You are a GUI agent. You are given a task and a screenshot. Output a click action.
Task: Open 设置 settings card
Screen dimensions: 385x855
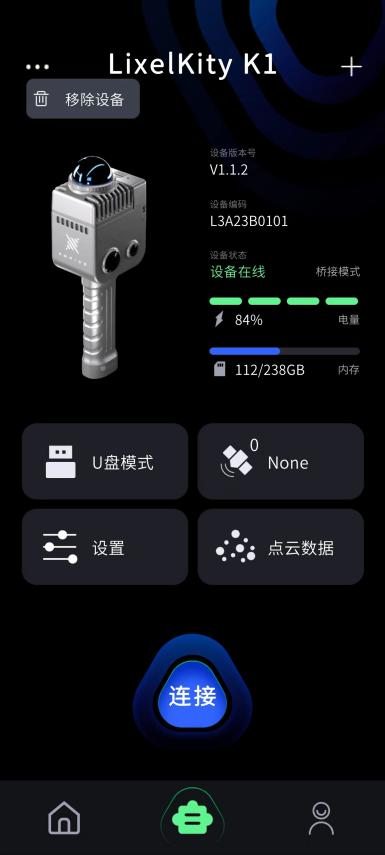coord(105,547)
